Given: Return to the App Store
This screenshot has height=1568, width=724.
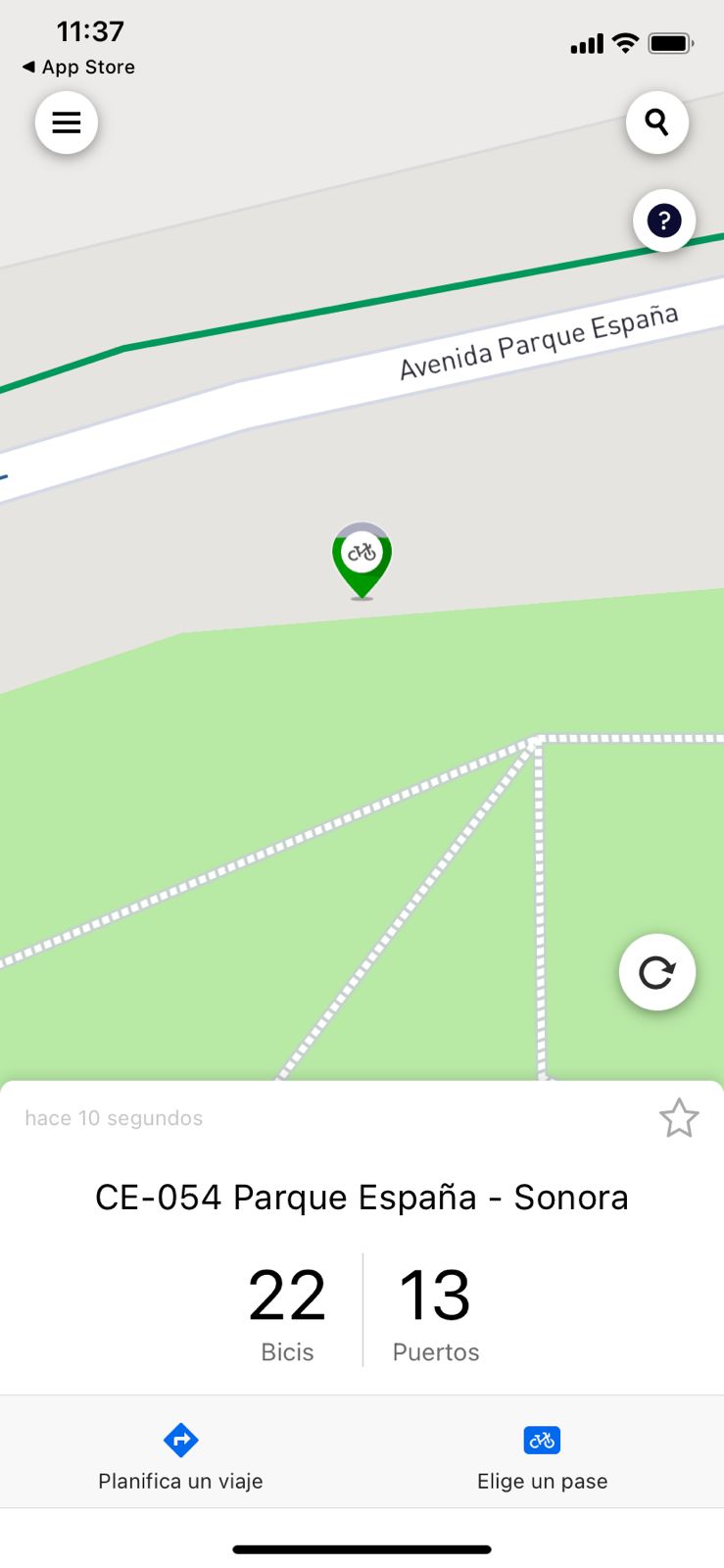Looking at the screenshot, I should coord(78,67).
